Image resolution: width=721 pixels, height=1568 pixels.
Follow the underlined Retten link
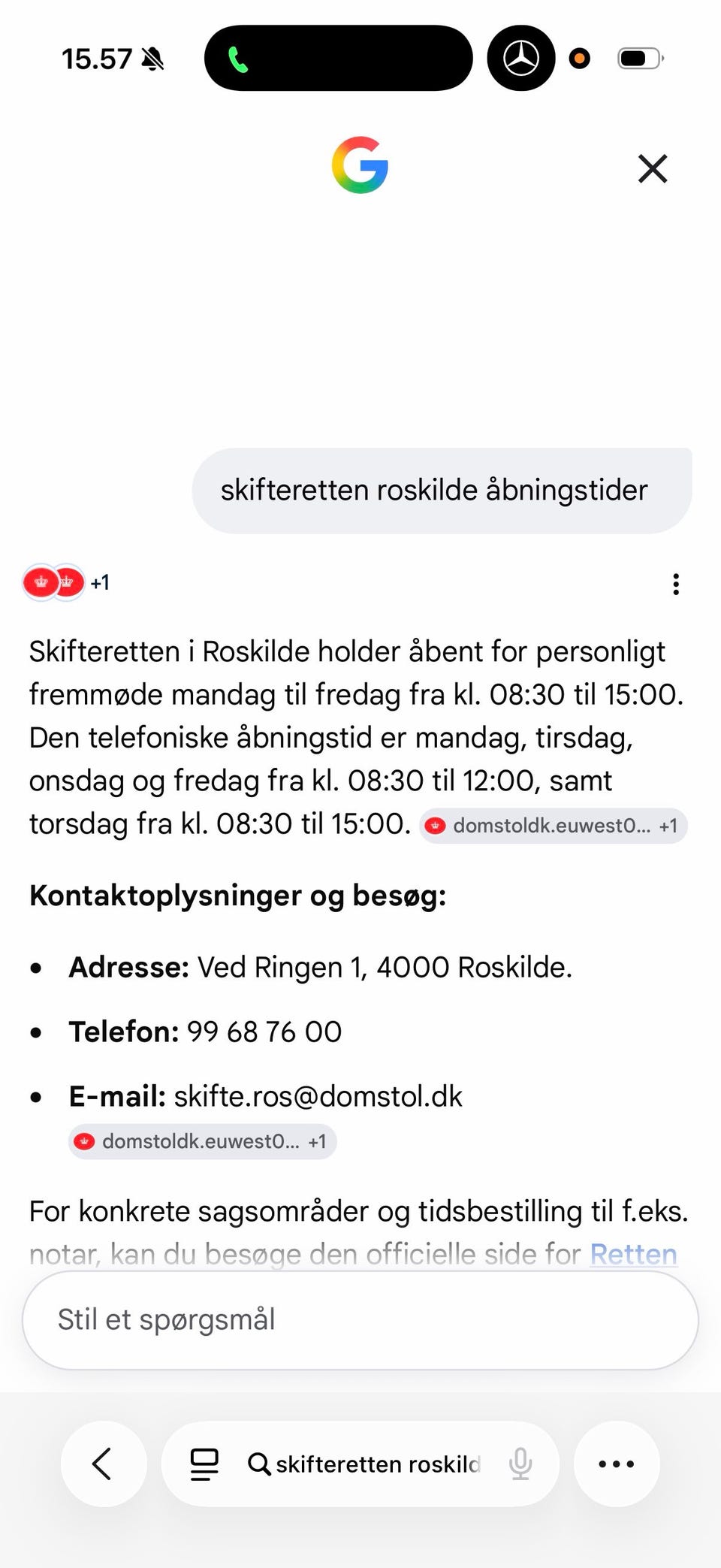(633, 1254)
